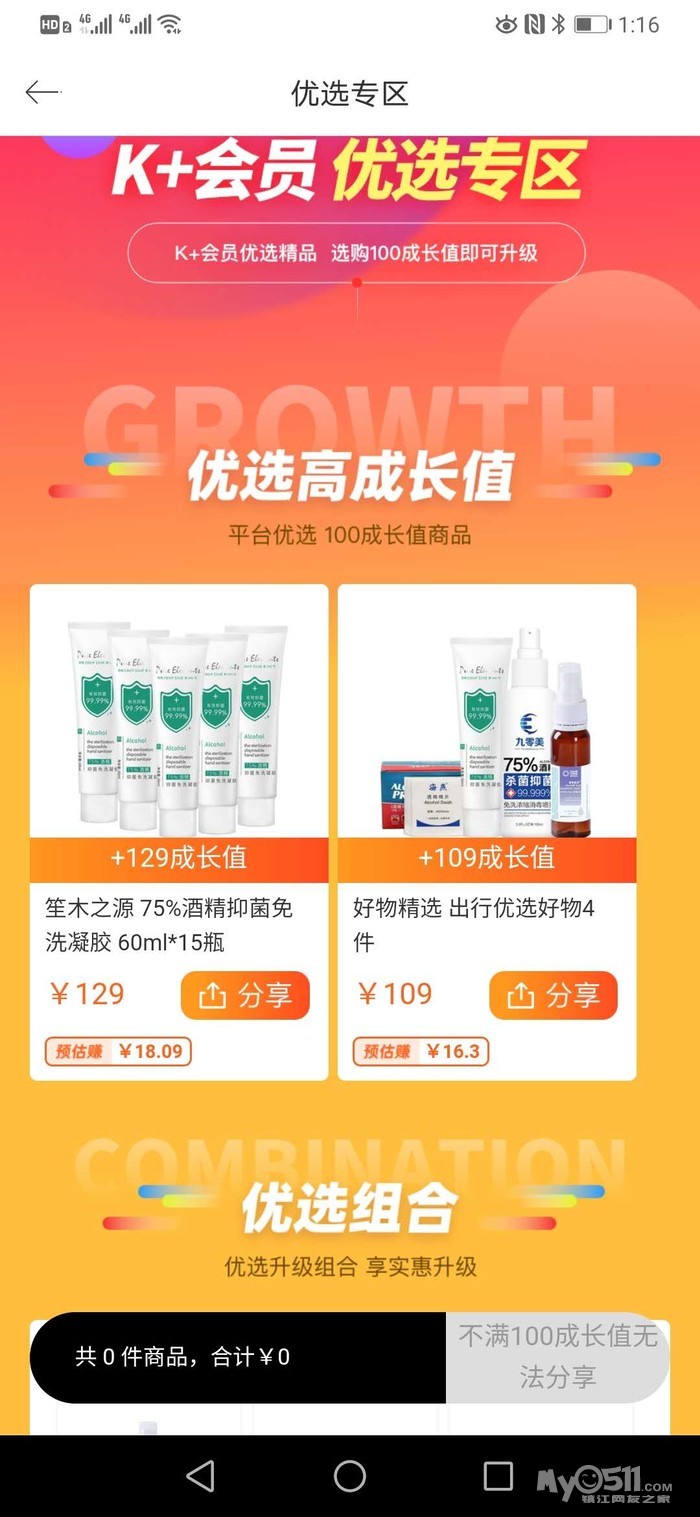Share the ¥109 travel essentials bundle
The width and height of the screenshot is (700, 1517).
553,995
